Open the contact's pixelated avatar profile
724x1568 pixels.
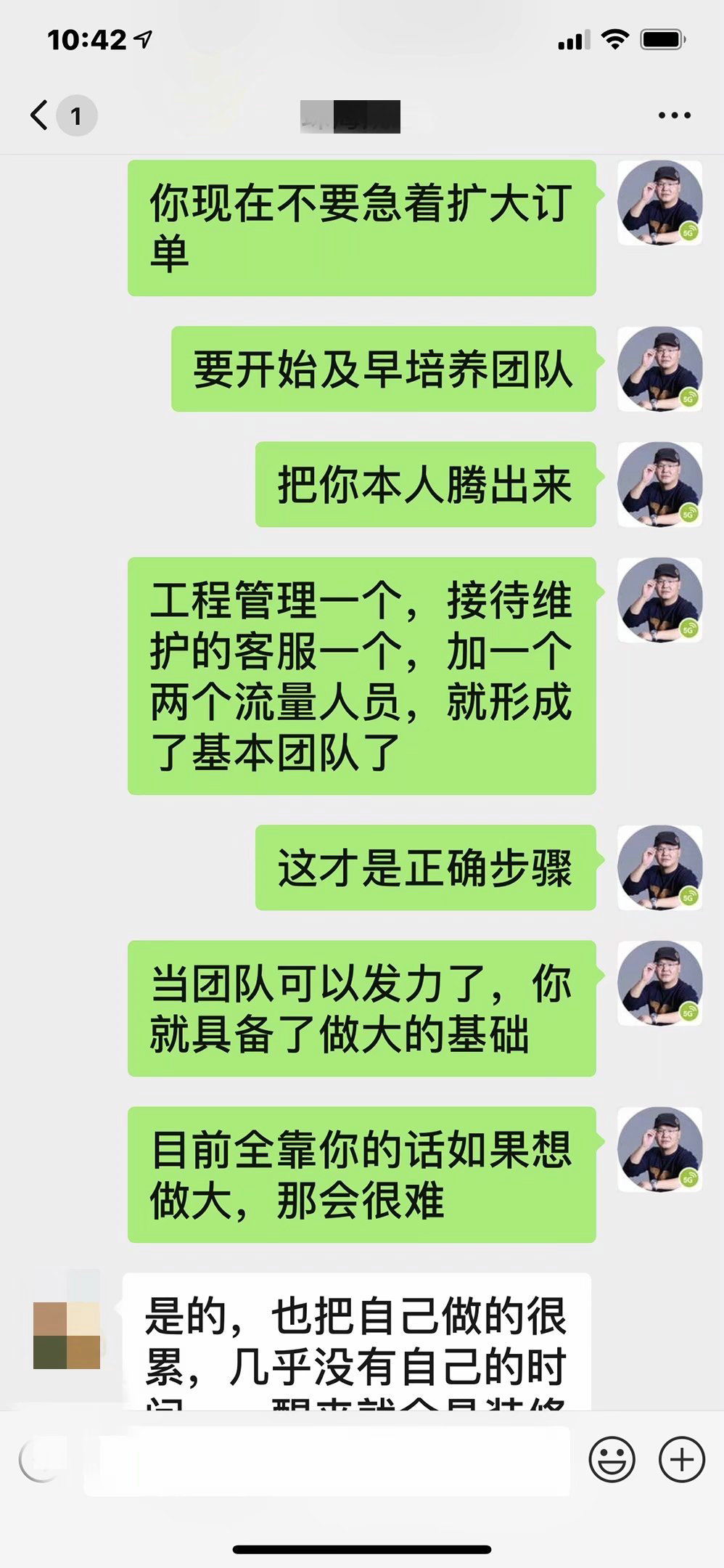pyautogui.click(x=67, y=1334)
